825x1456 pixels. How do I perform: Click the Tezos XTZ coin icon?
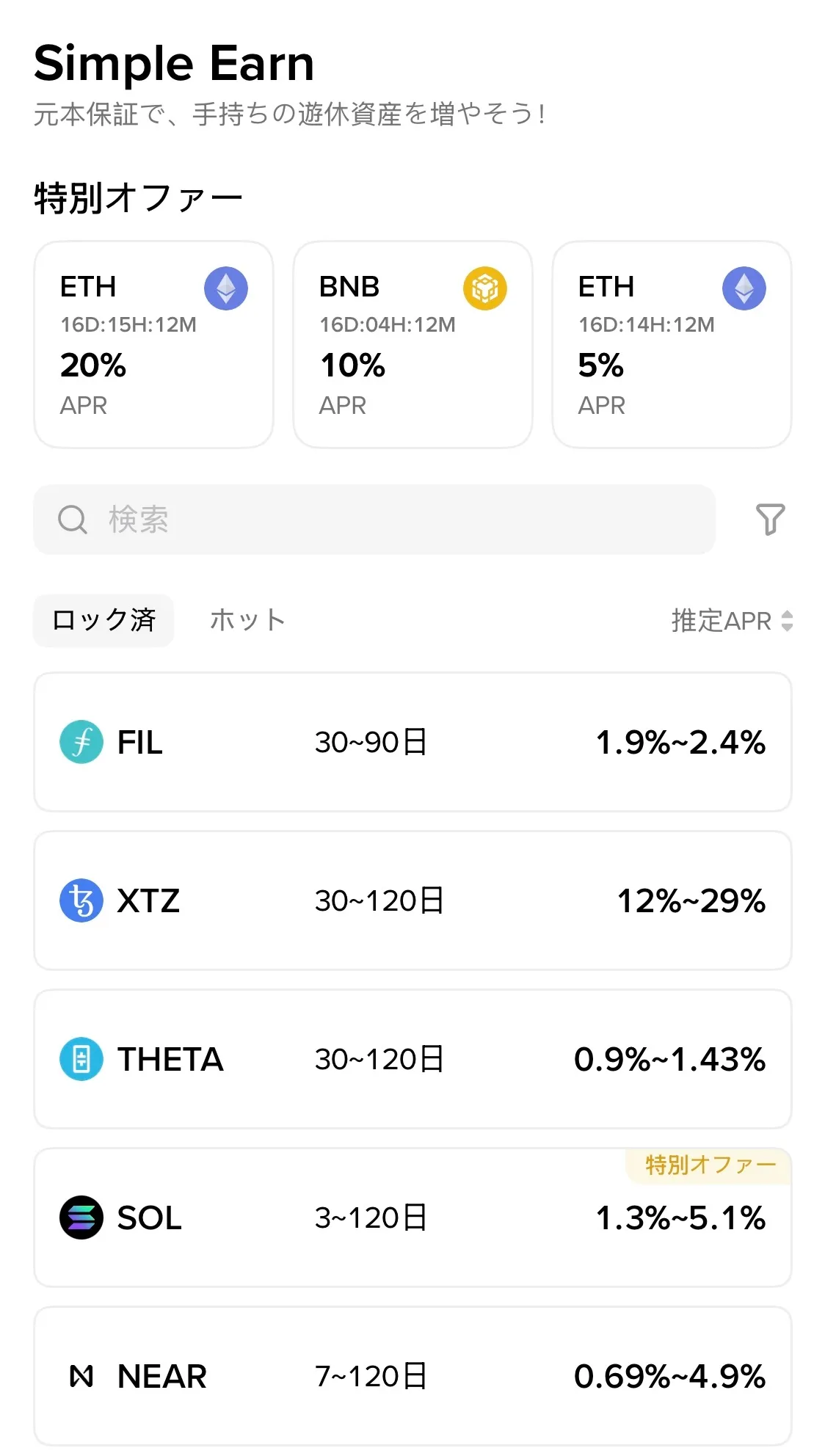[x=81, y=900]
